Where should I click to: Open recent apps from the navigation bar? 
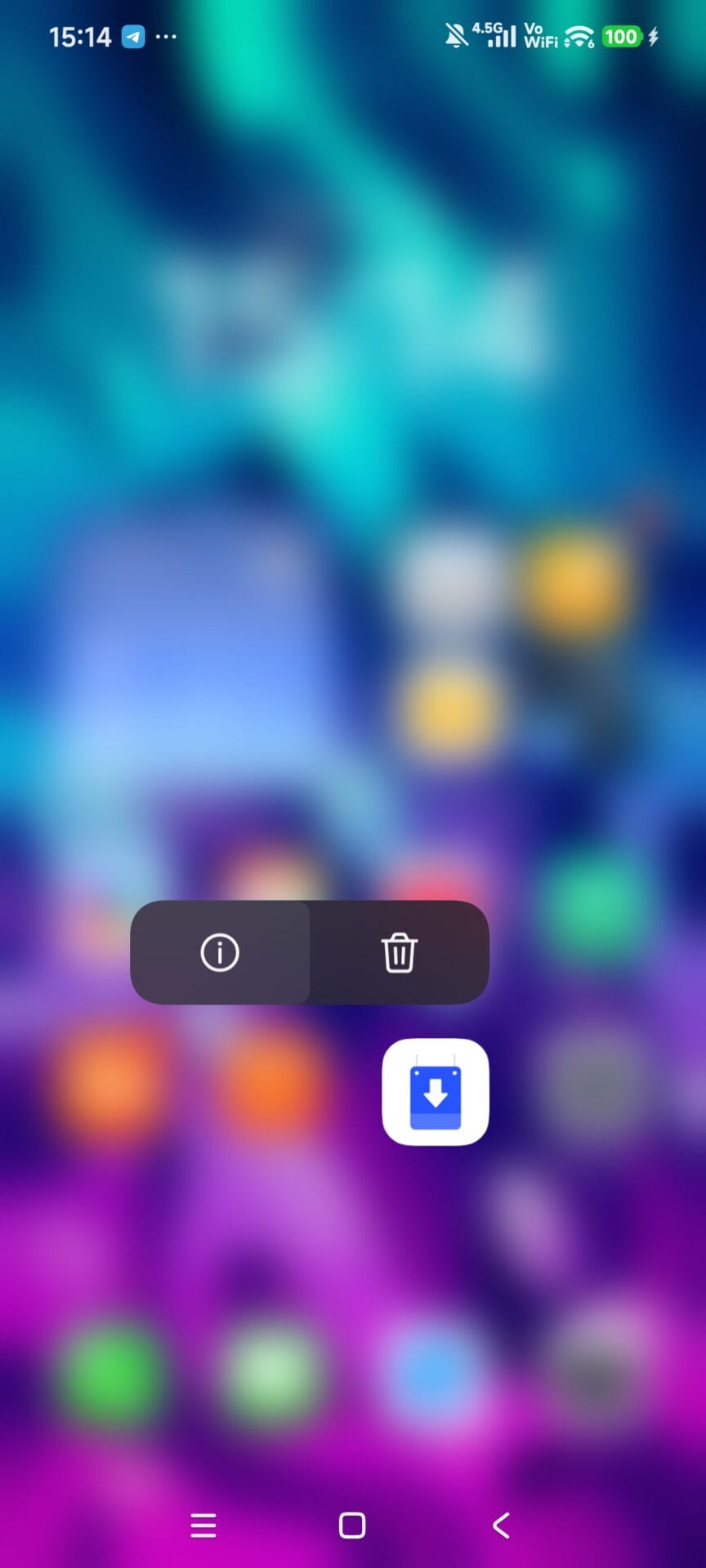pos(203,1525)
